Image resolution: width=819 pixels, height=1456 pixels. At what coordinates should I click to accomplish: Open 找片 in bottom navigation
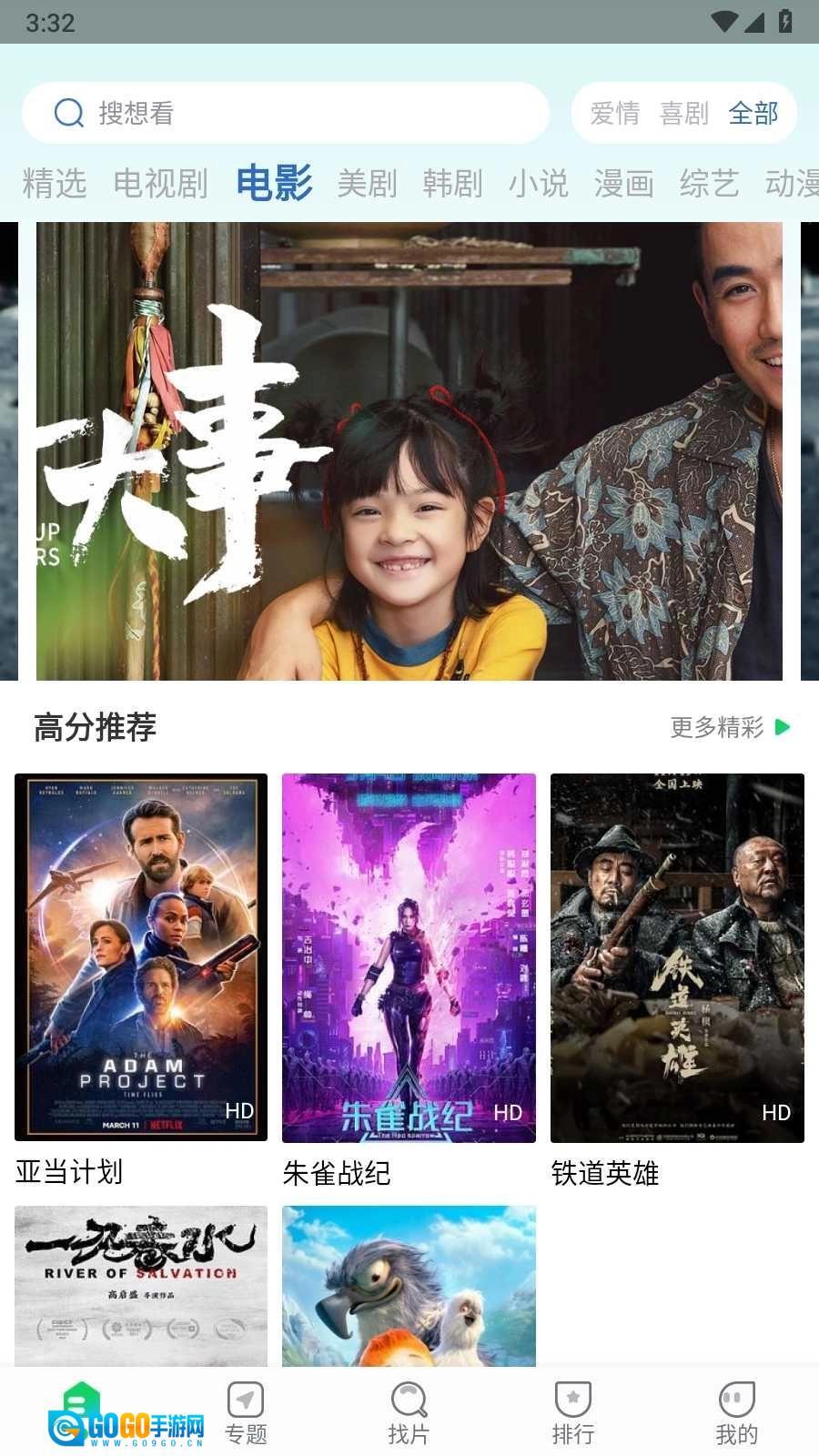click(409, 1412)
